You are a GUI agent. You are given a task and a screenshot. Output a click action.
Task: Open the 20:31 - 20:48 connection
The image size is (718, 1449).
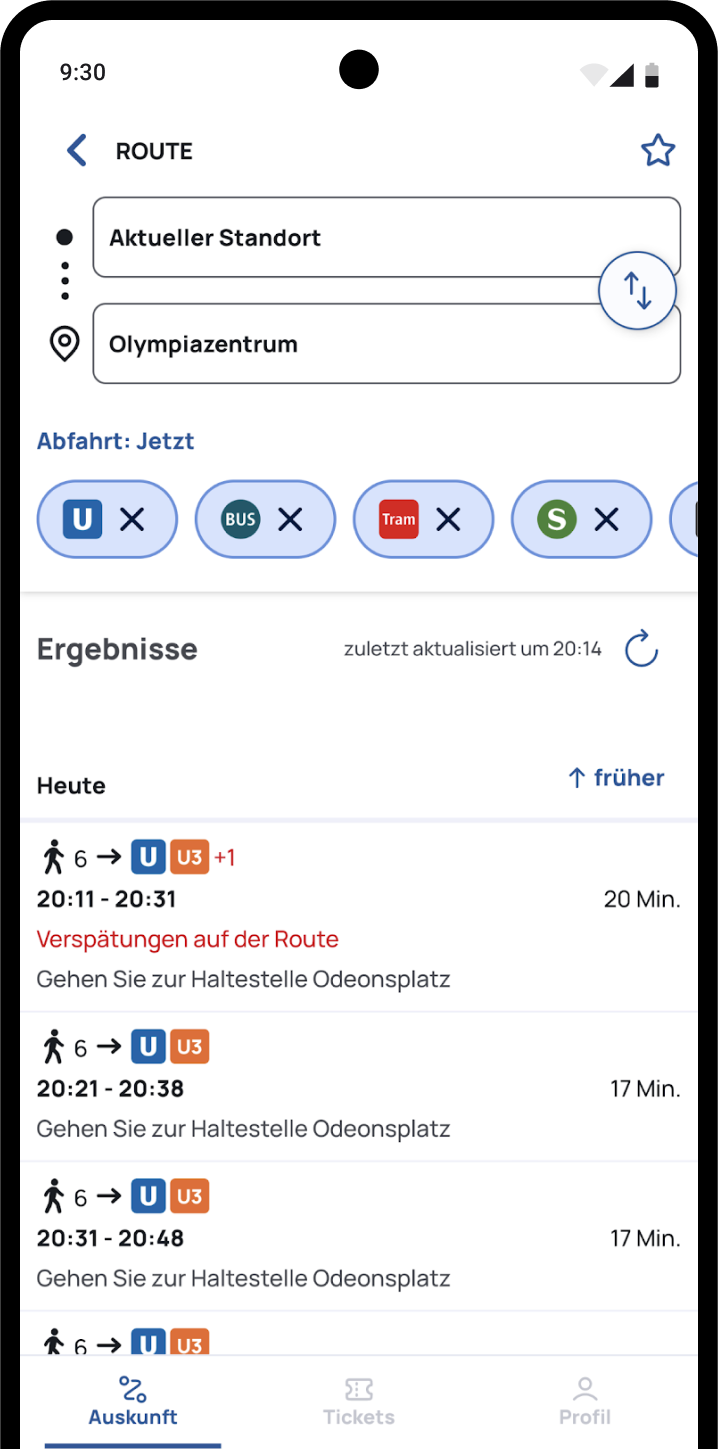[359, 1237]
